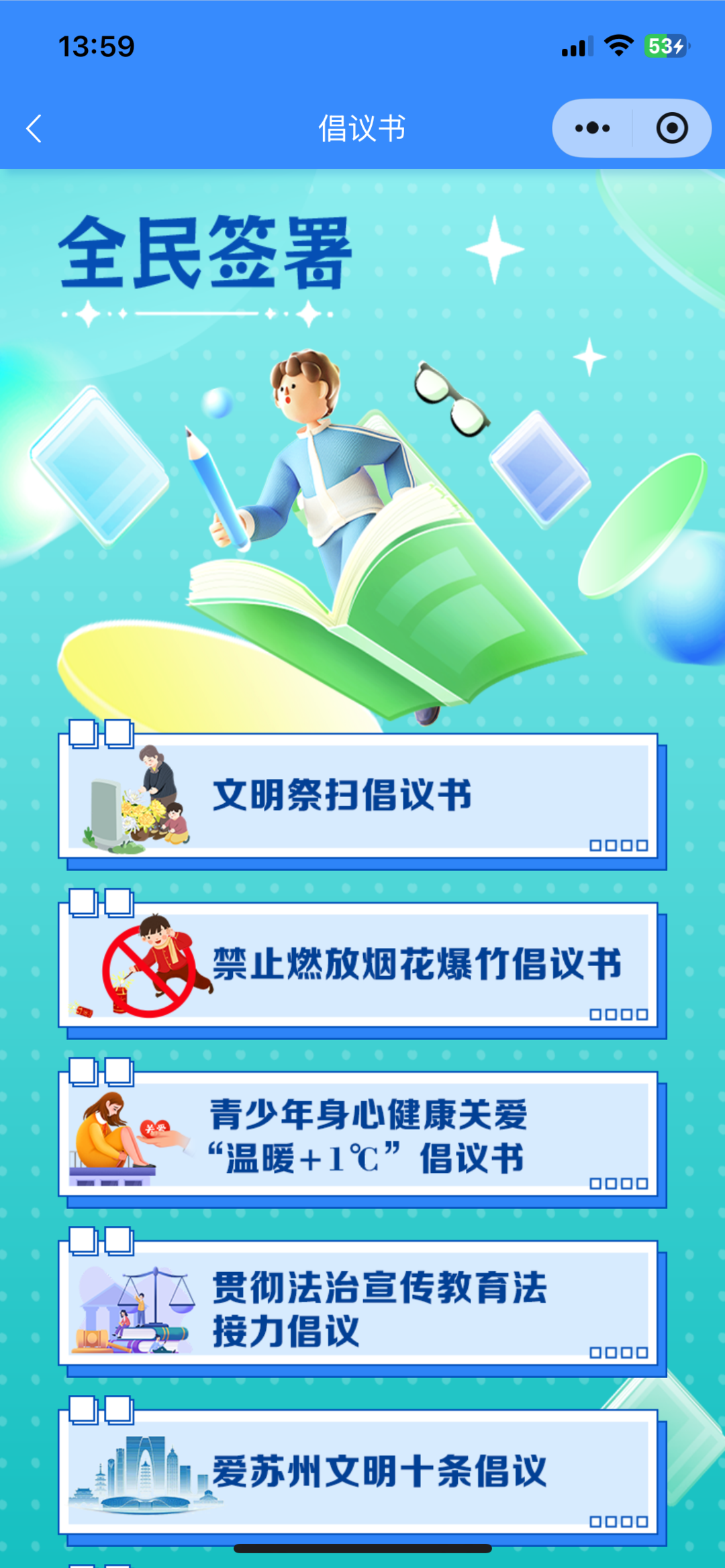Viewport: 725px width, 1568px height.
Task: Open the 禁止燃放烟花爆竹倡议书 card
Action: coord(359,965)
